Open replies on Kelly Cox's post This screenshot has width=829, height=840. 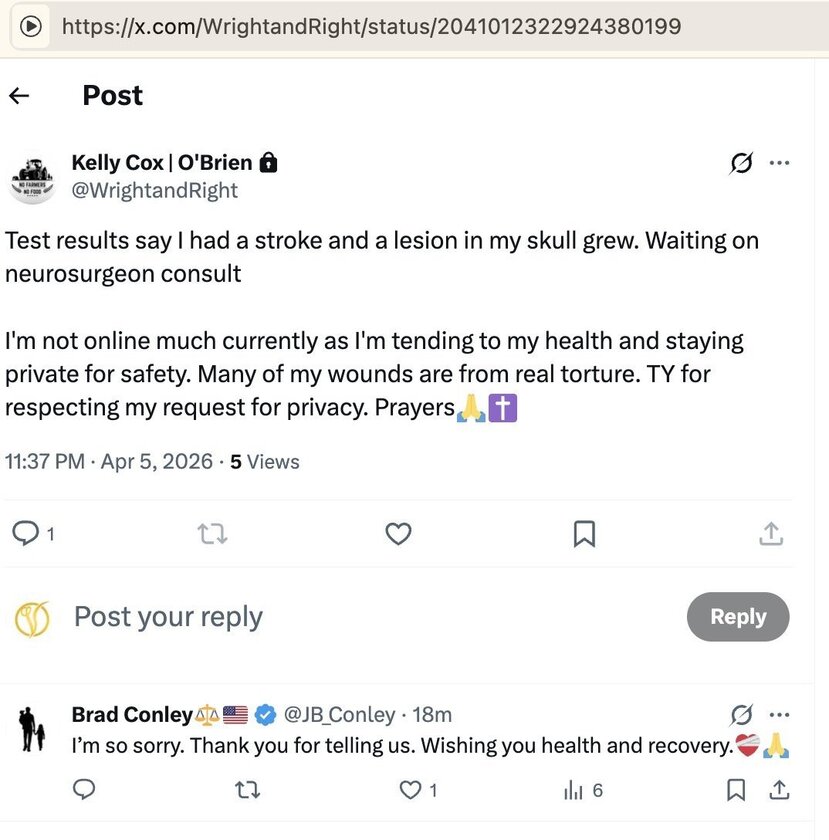pos(27,534)
